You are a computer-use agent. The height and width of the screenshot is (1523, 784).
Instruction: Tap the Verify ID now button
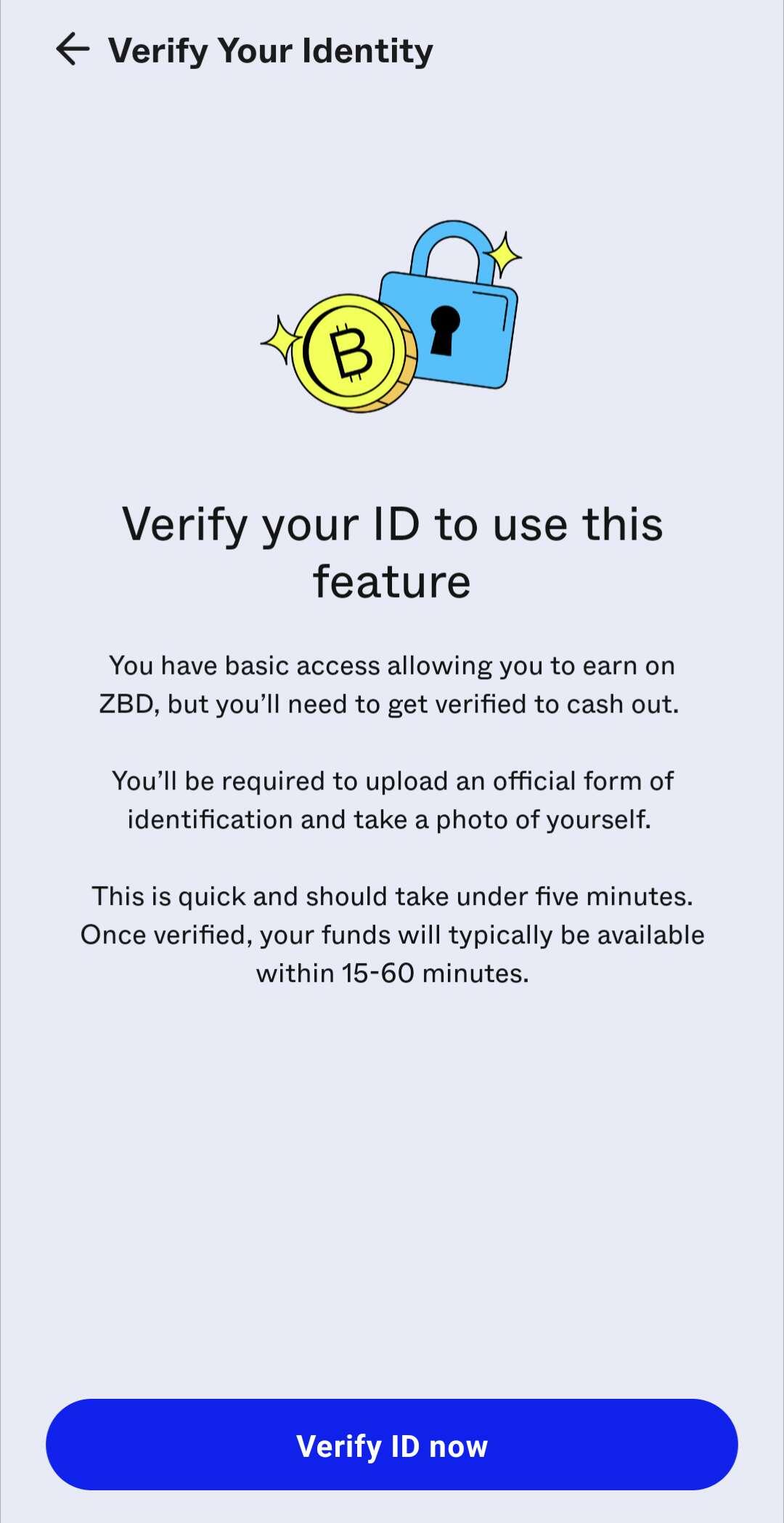coord(392,1445)
